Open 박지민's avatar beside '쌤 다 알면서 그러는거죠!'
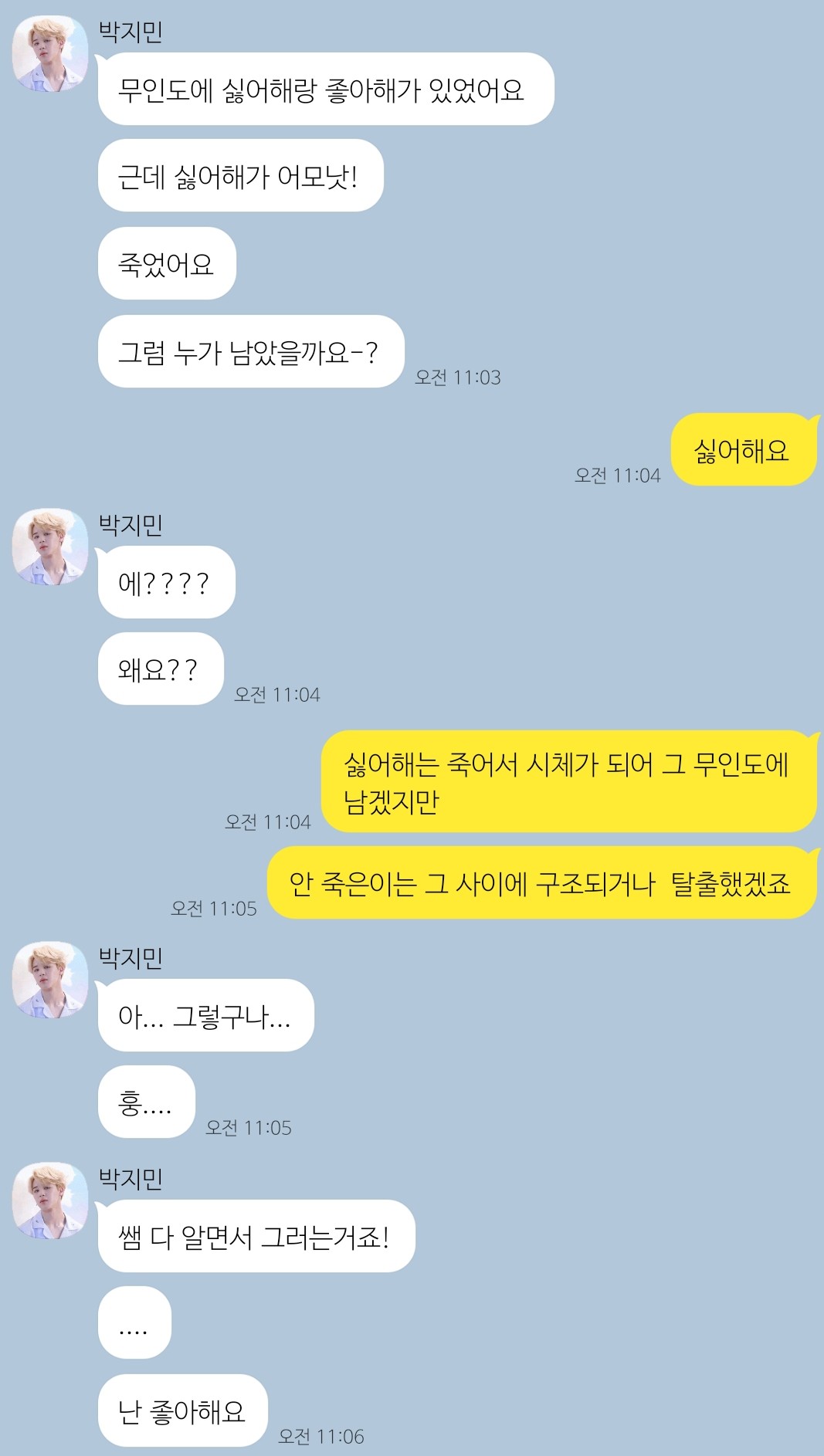 coord(50,1200)
